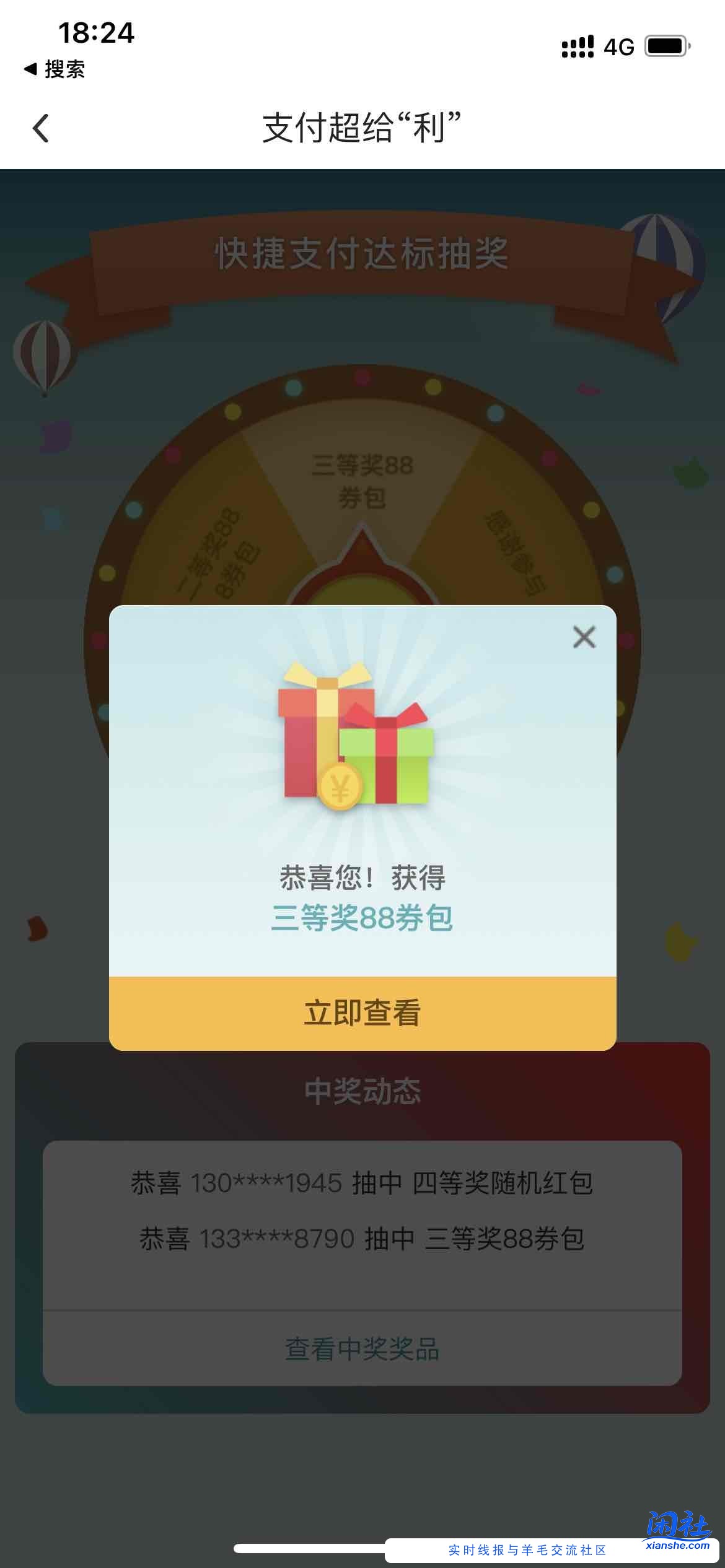Tap the gift boxes illustration in the popup
Viewport: 725px width, 1568px height.
pyautogui.click(x=356, y=743)
